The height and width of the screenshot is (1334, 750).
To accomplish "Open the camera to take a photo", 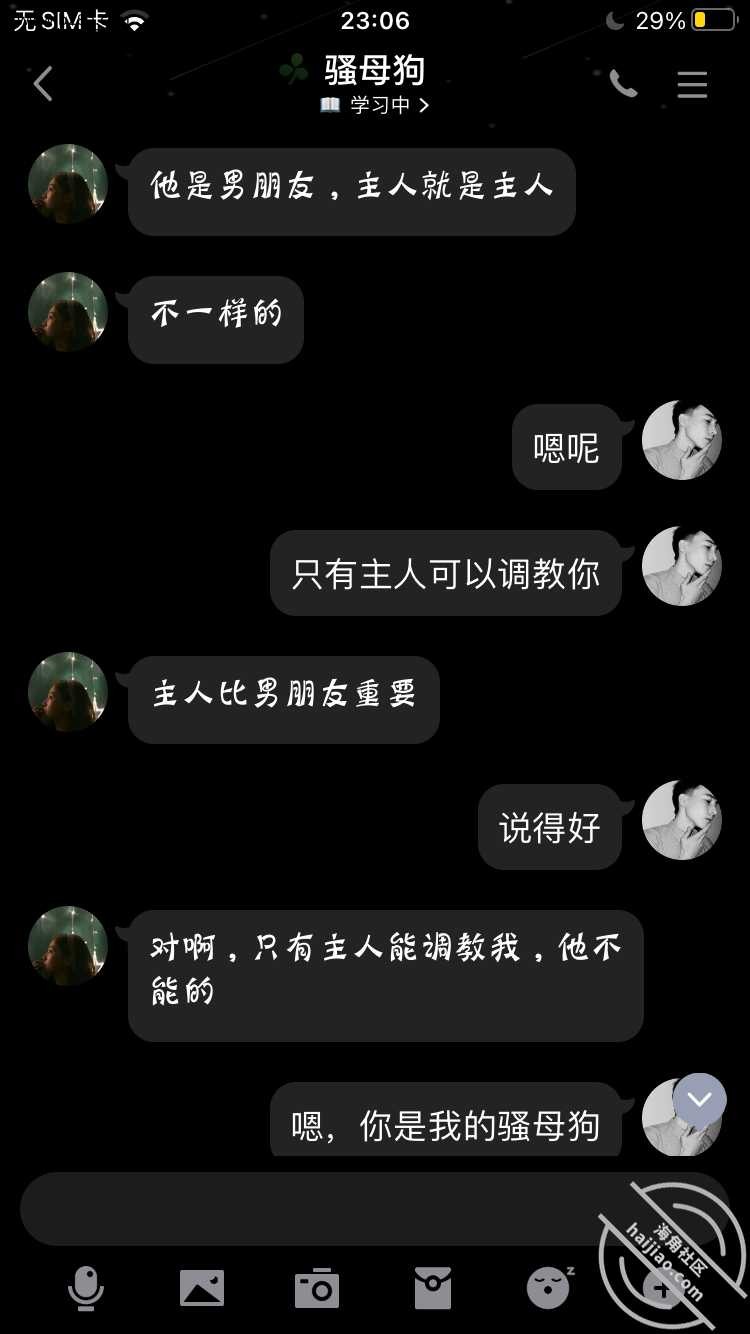I will (x=317, y=1288).
